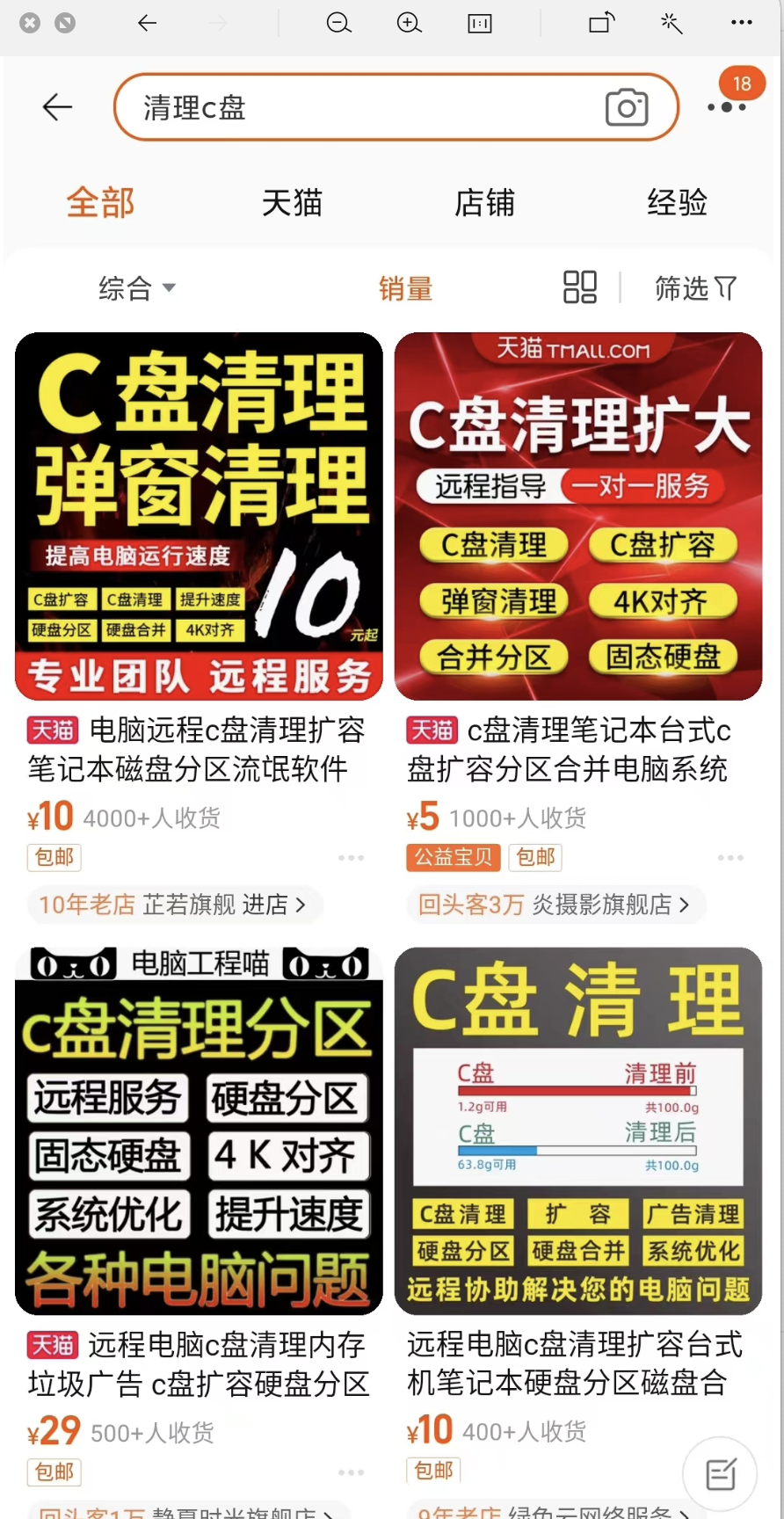Viewport: 784px width, 1519px height.
Task: Open the messages menu with 18 badge
Action: point(728,106)
